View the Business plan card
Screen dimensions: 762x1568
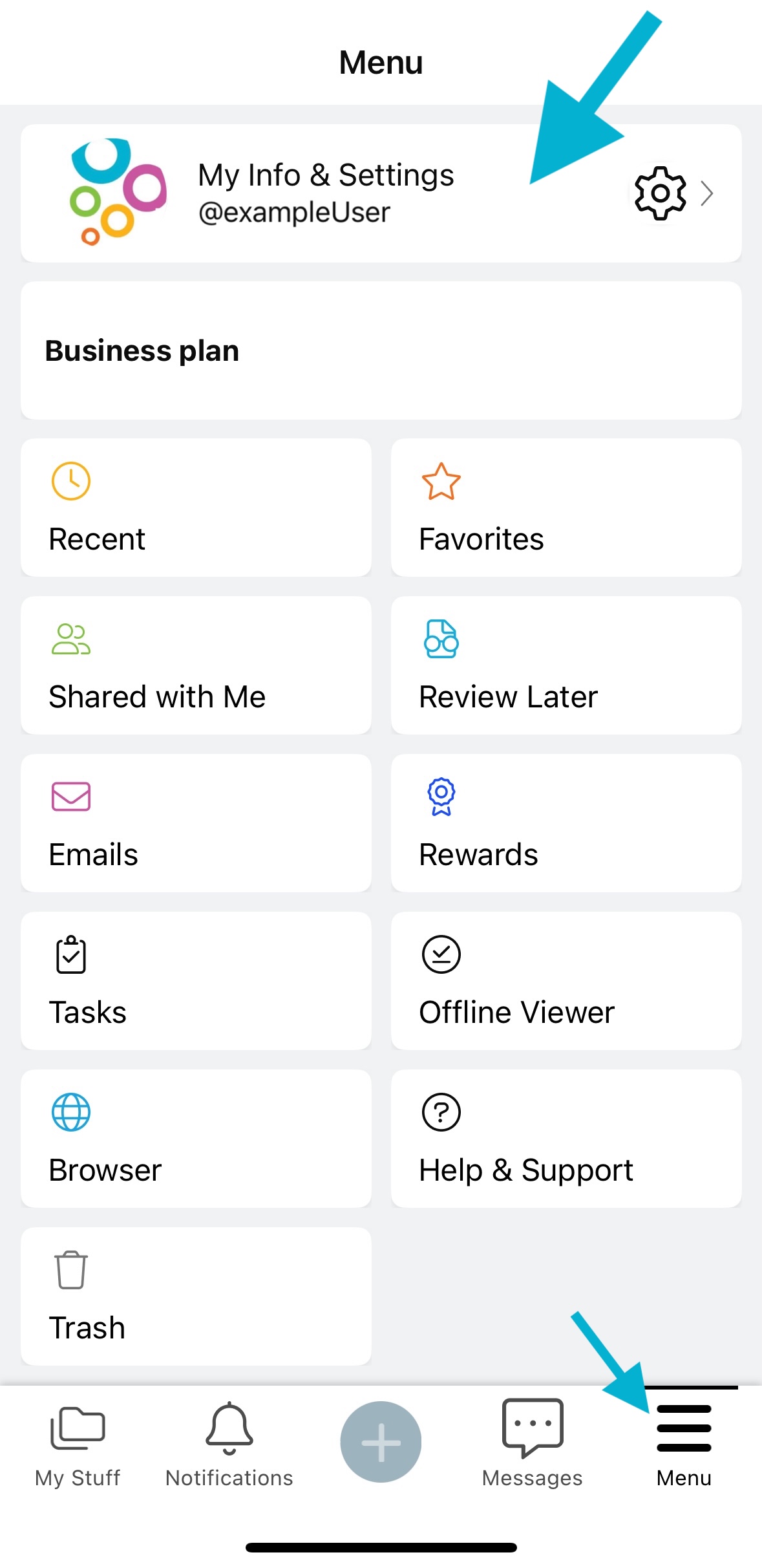pyautogui.click(x=381, y=350)
